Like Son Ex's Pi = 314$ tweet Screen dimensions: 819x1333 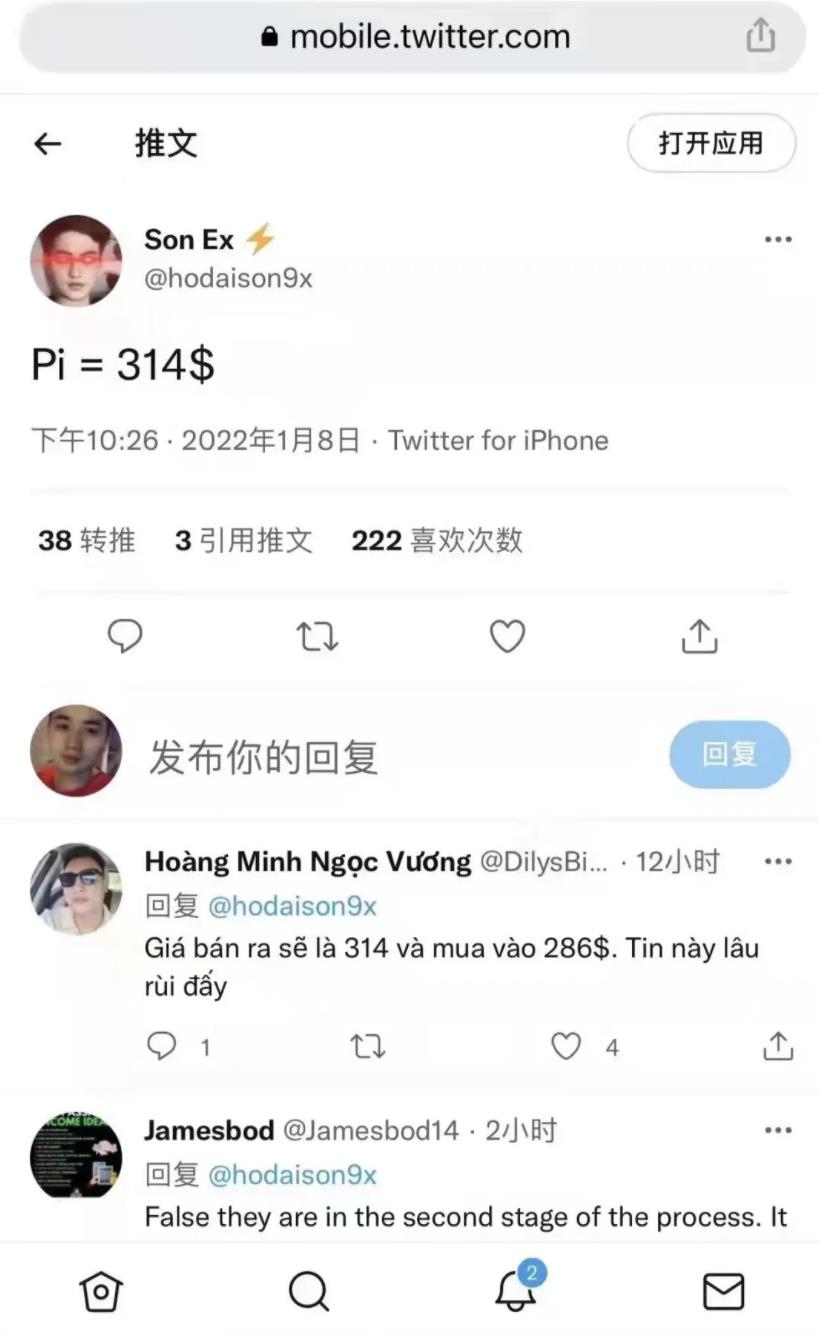507,636
